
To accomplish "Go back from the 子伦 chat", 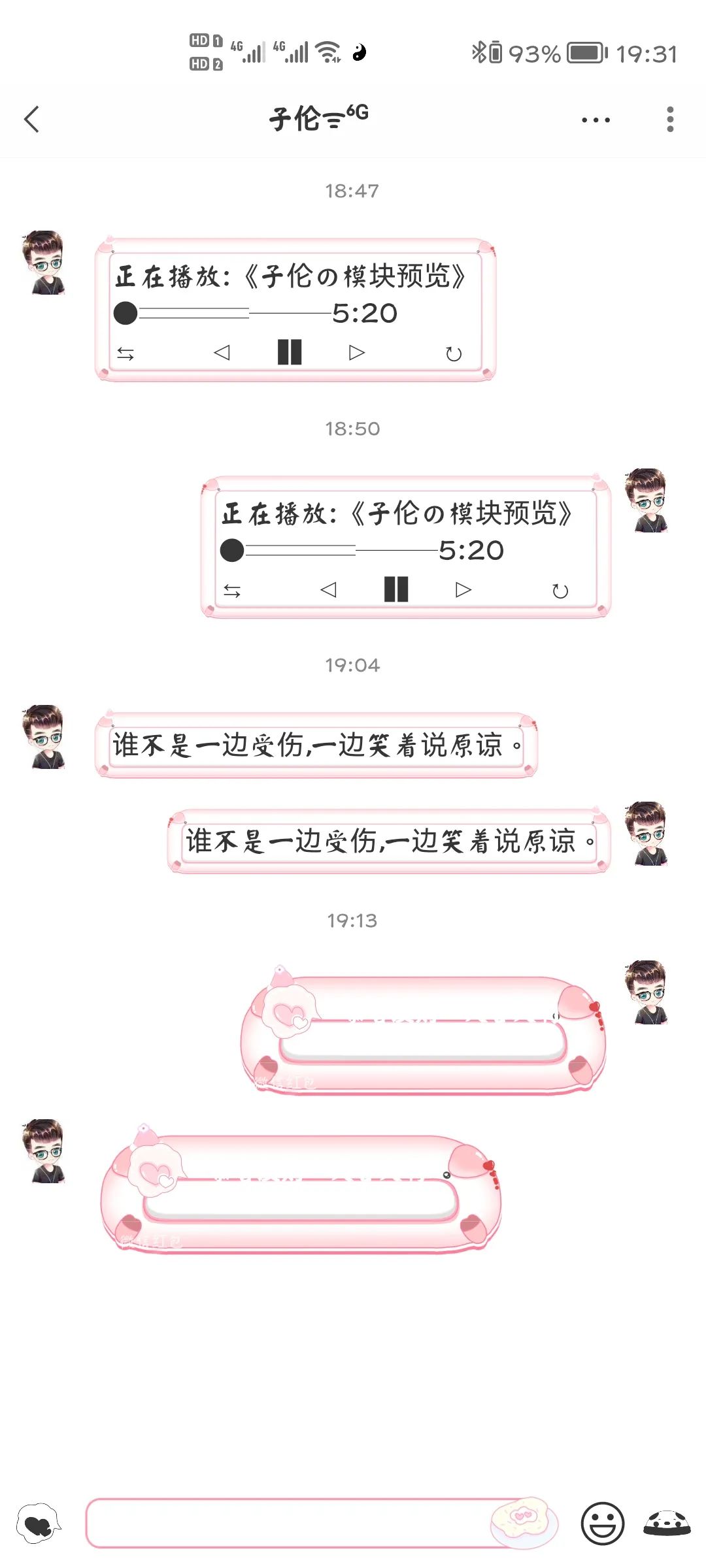I will pyautogui.click(x=31, y=120).
